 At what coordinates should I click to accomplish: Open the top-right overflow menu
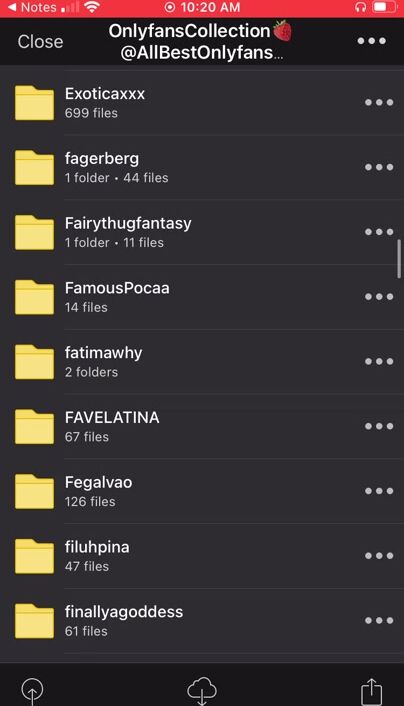click(372, 41)
